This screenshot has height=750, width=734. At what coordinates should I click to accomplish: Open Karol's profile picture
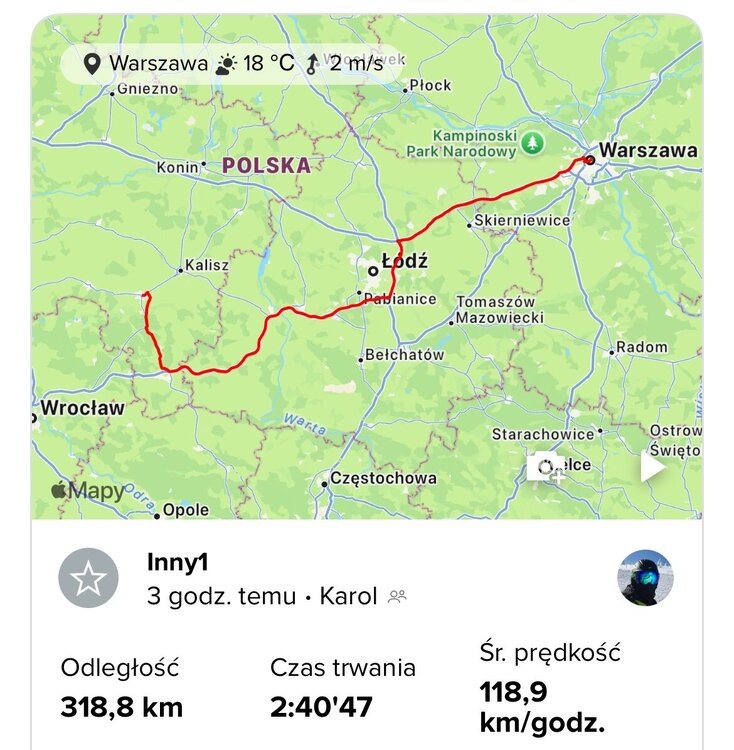click(x=645, y=578)
